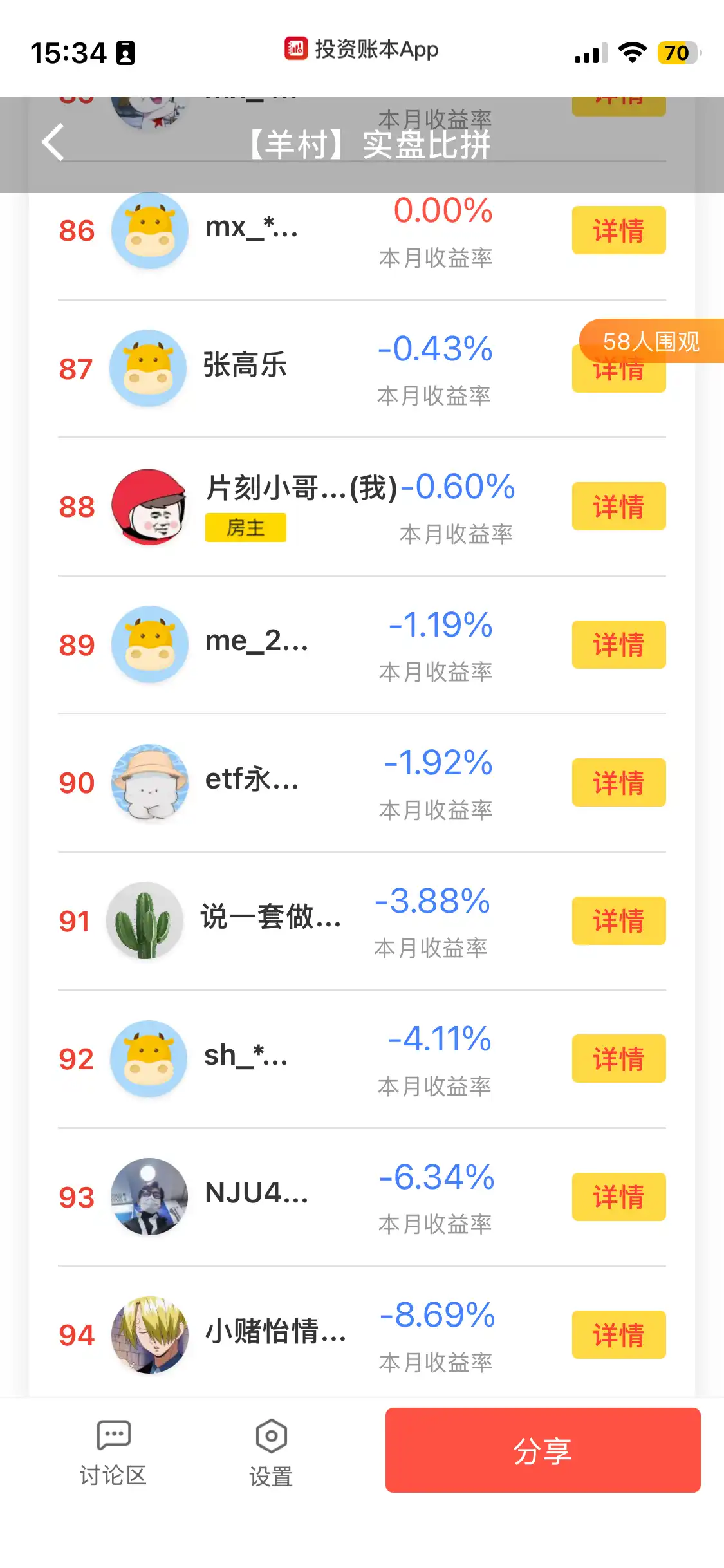Open 详情 for rank 92 sh_*
The height and width of the screenshot is (1568, 724).
pyautogui.click(x=618, y=1059)
